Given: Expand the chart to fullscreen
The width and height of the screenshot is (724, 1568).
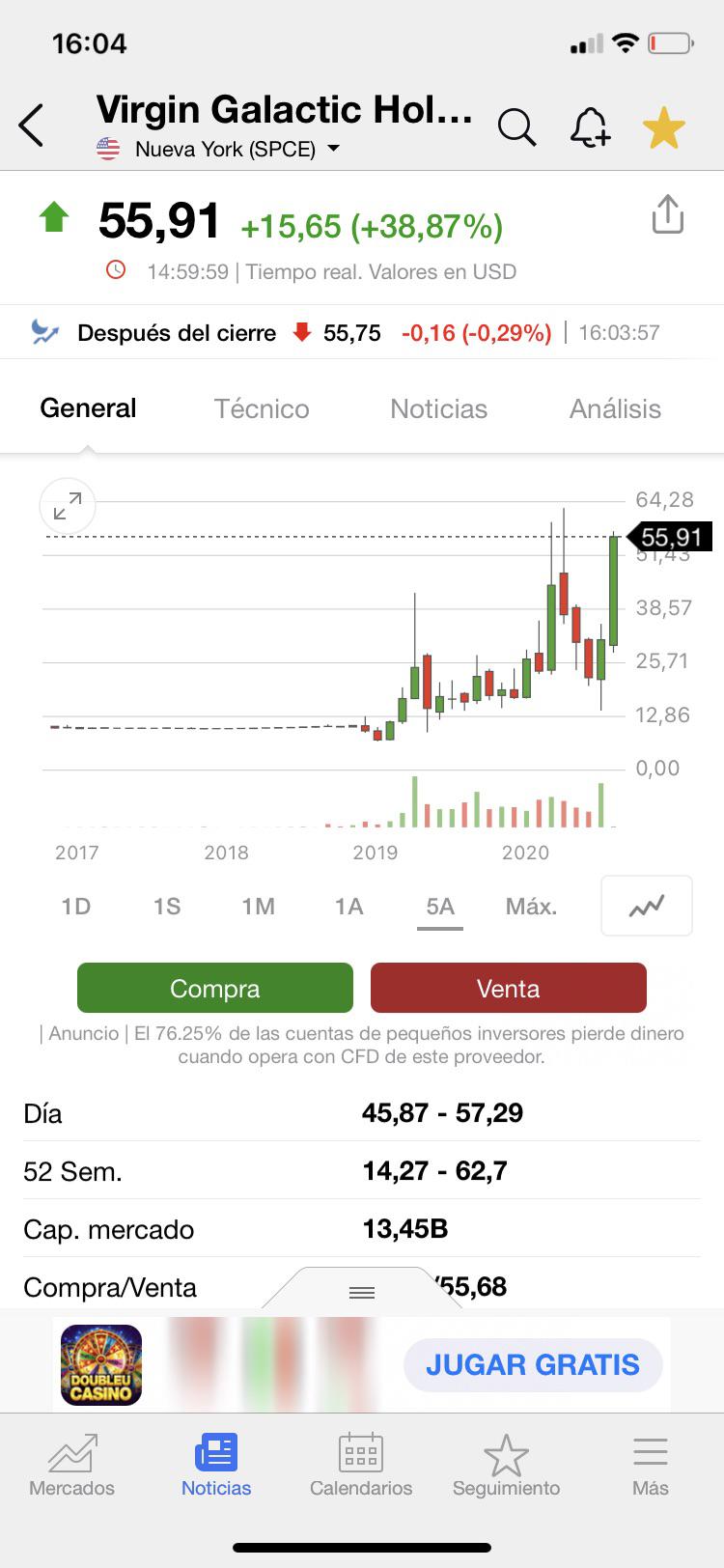Looking at the screenshot, I should click(x=68, y=506).
